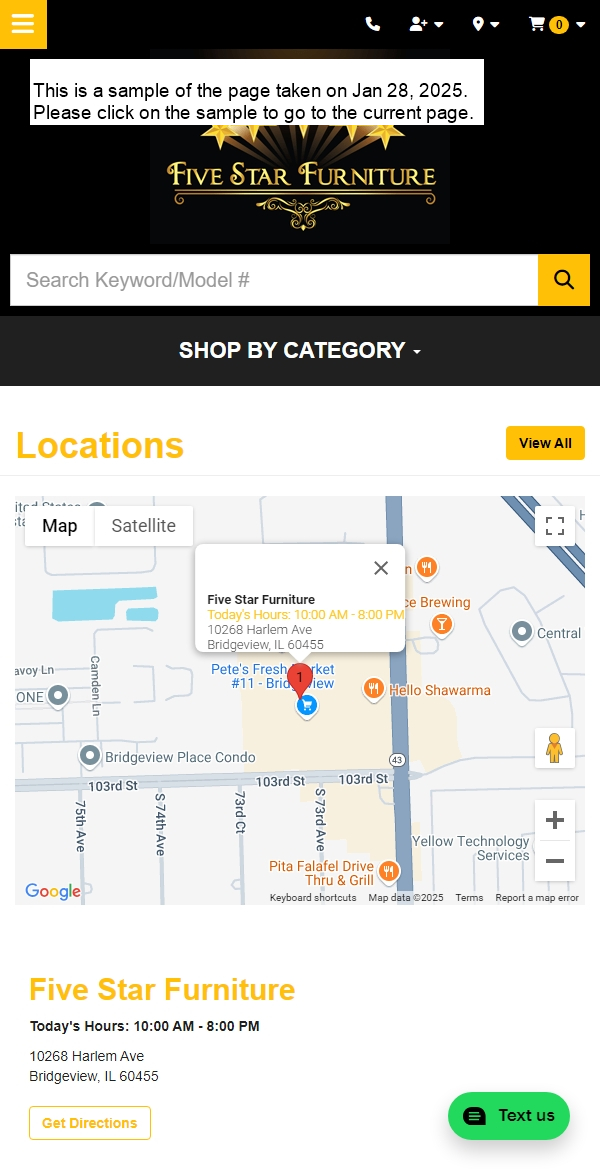Open map Terms link
This screenshot has width=600, height=1170.
pyautogui.click(x=469, y=898)
